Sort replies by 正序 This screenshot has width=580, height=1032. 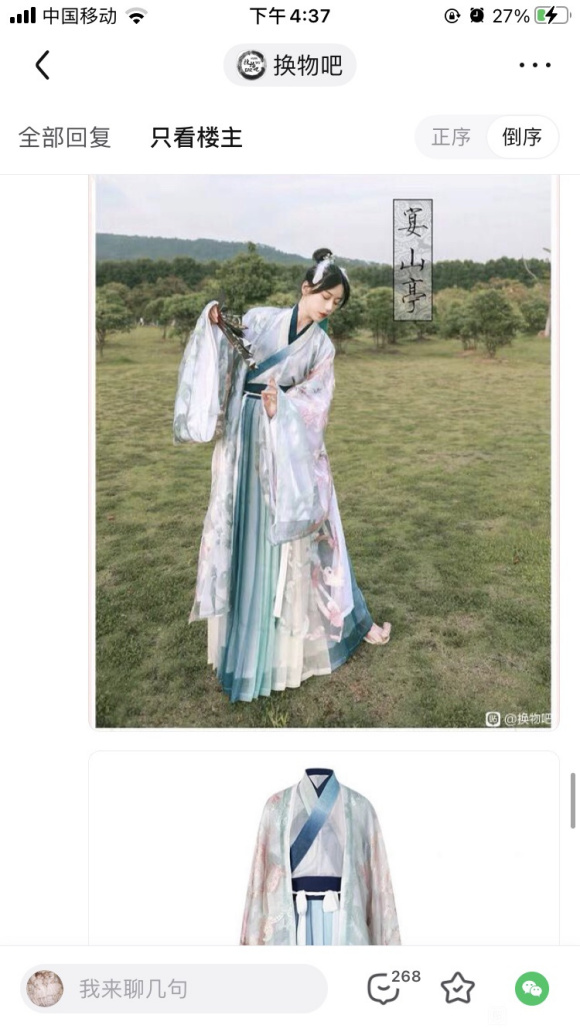click(451, 137)
